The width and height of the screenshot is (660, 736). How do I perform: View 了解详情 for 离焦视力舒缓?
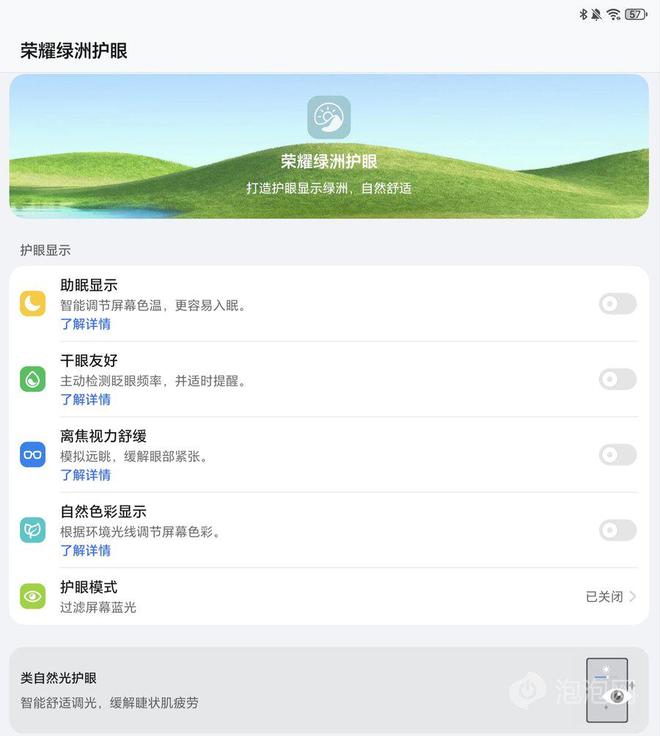tap(85, 475)
